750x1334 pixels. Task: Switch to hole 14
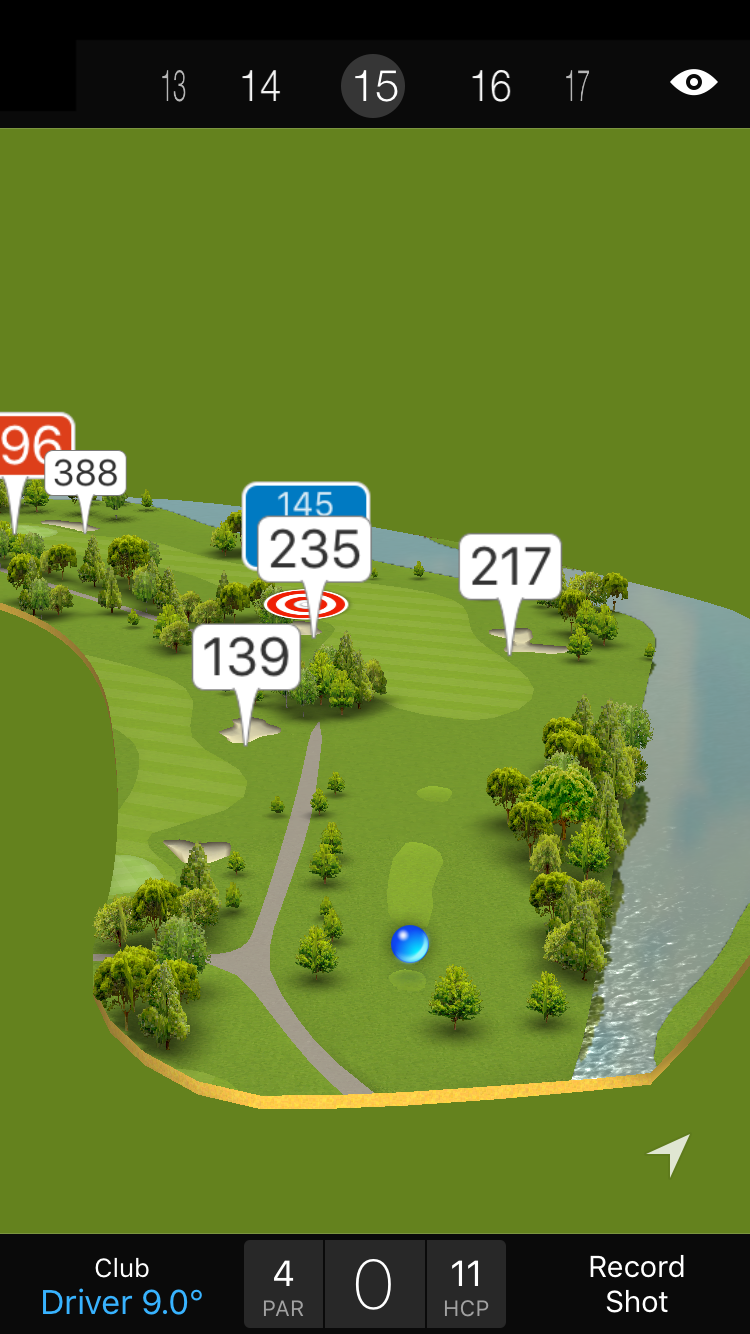point(260,87)
